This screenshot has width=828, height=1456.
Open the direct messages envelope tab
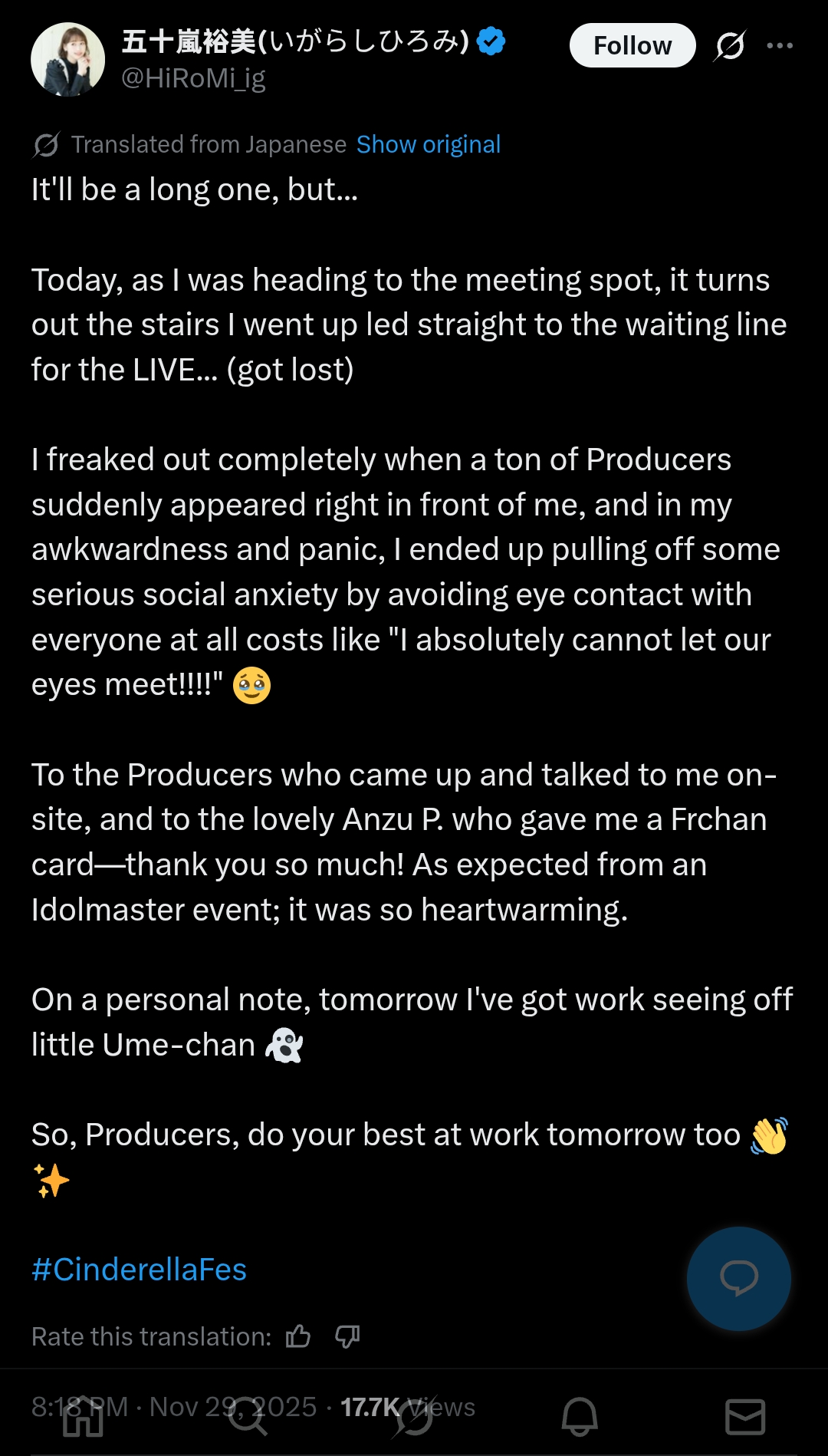744,1417
